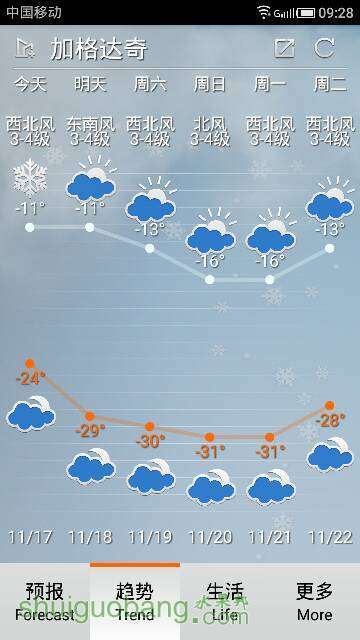The width and height of the screenshot is (360, 640).
Task: Open the edit city icon
Action: [284, 49]
